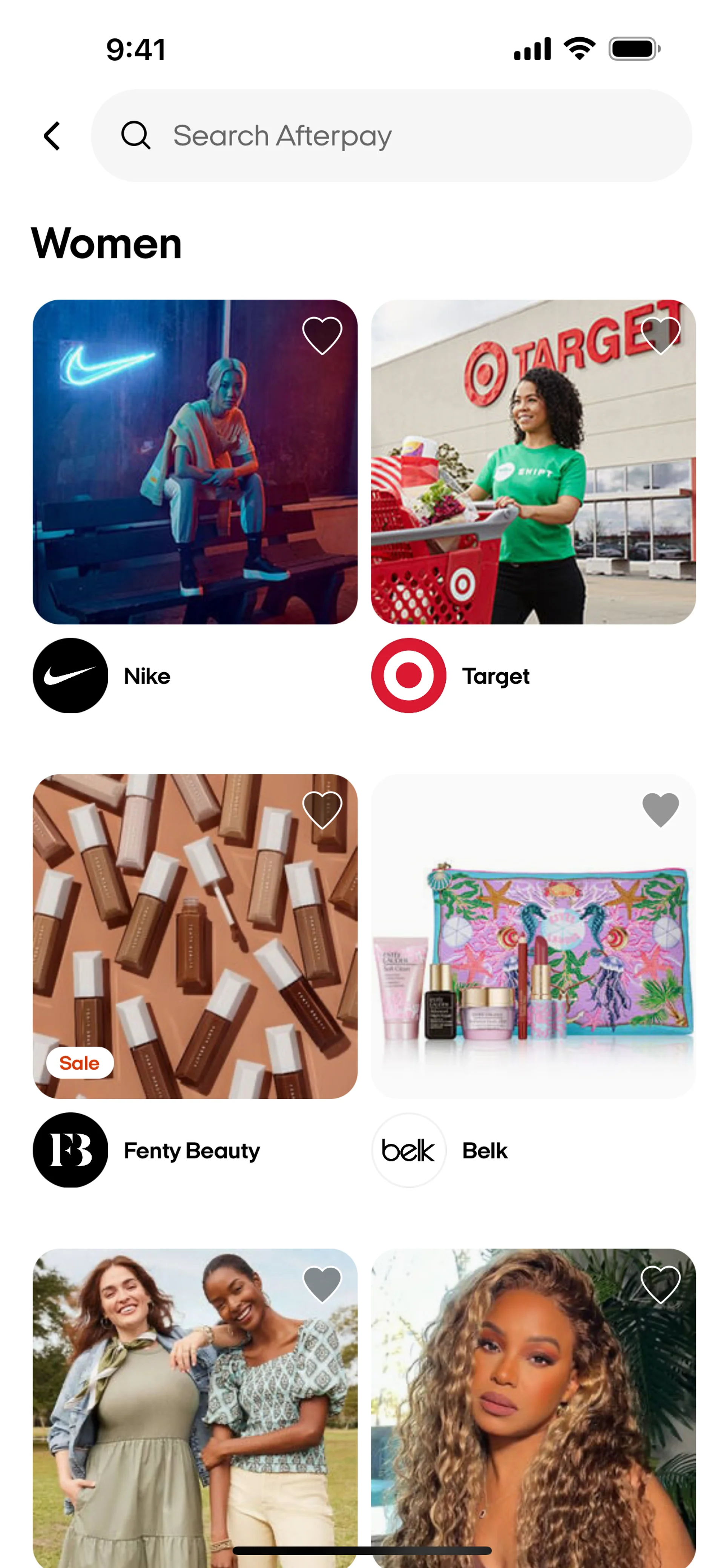Favorite the Fenty Beauty store

pos(322,809)
